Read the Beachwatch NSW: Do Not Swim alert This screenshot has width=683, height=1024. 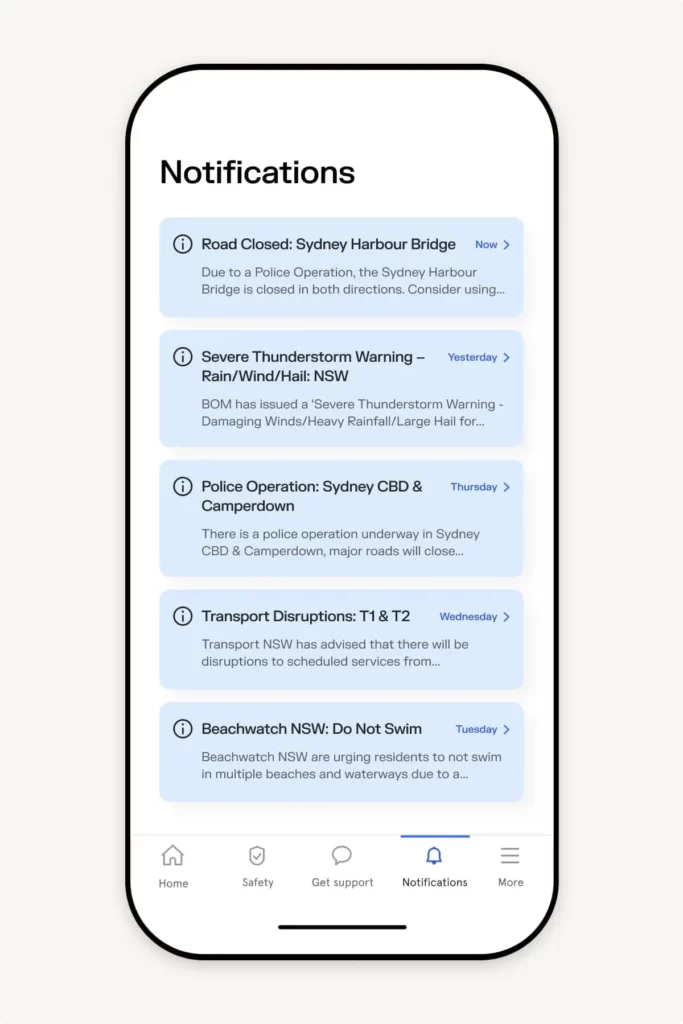(x=341, y=751)
